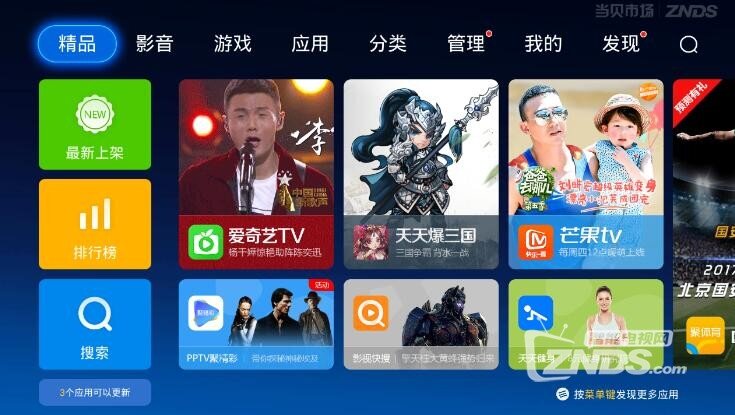This screenshot has height=415, width=735.
Task: Switch to the 发现 tab
Action: coord(621,44)
